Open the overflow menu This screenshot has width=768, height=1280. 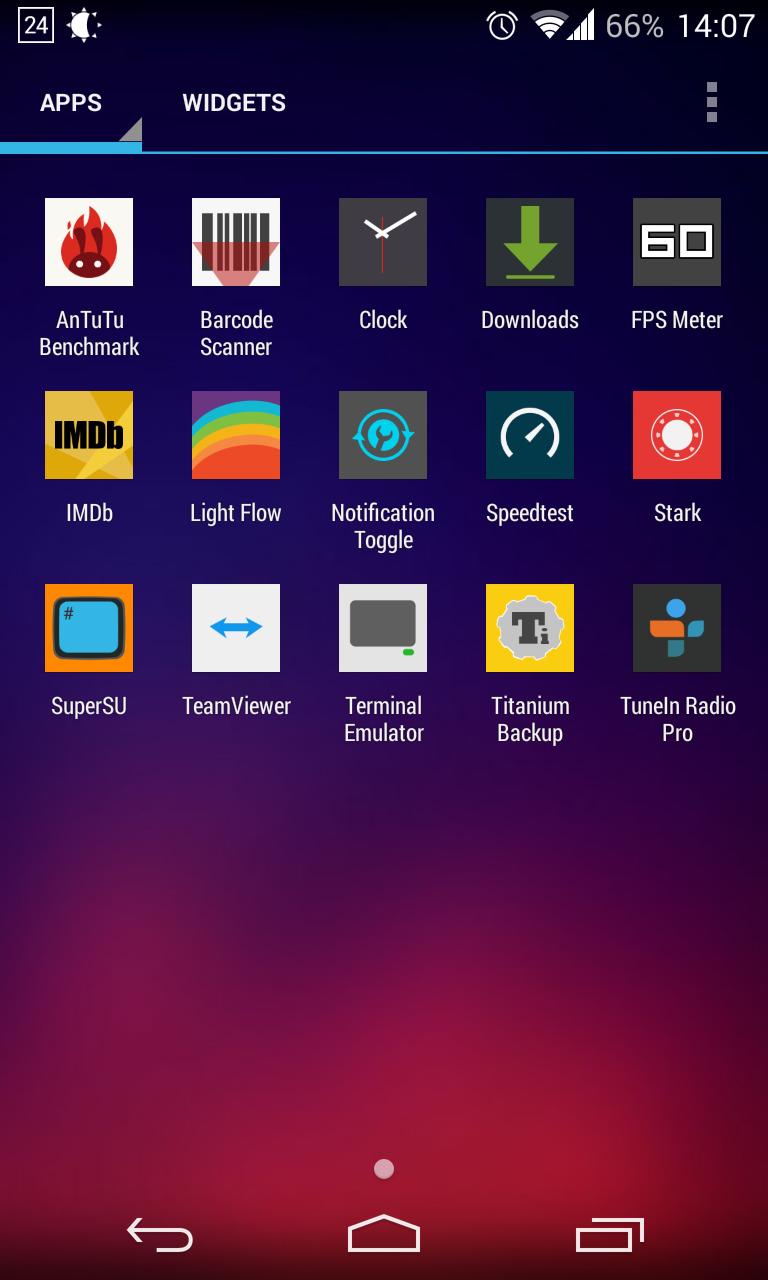[712, 103]
